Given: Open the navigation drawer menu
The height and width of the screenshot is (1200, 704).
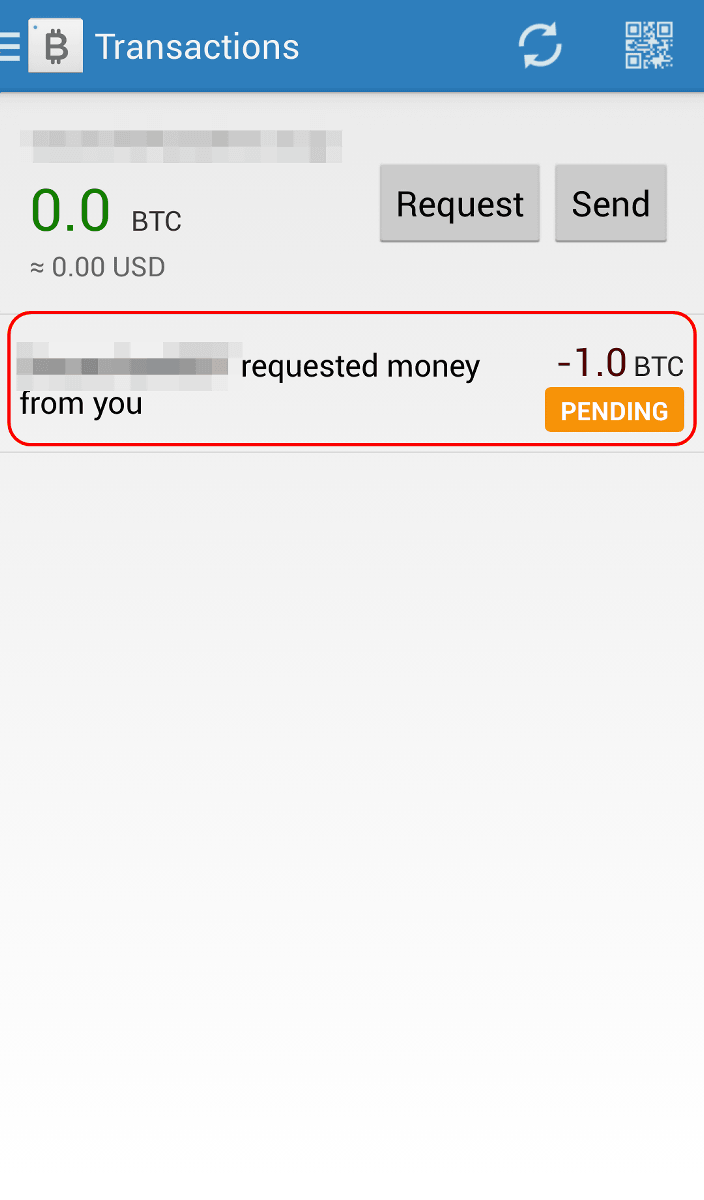Looking at the screenshot, I should tap(10, 46).
